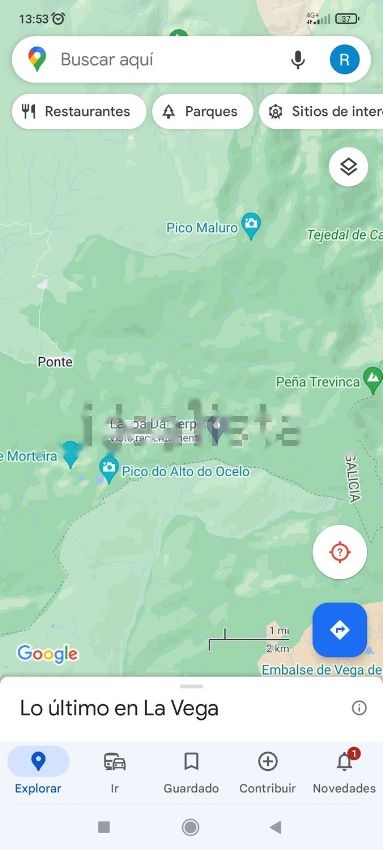383x850 pixels.
Task: Select the Parques chip
Action: [x=203, y=112]
